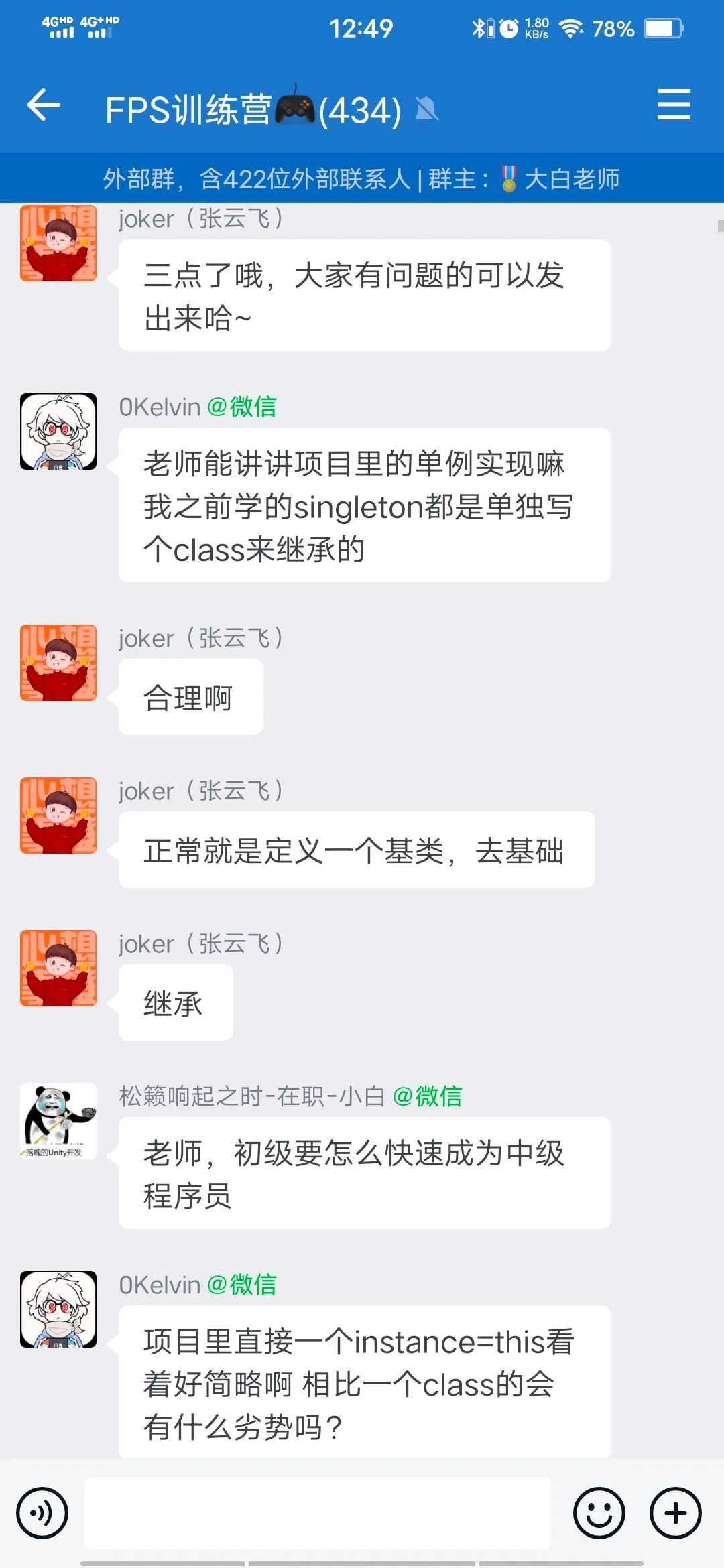This screenshot has width=724, height=1568.
Task: Open joker's avatar beside '合理啊' message
Action: [58, 663]
